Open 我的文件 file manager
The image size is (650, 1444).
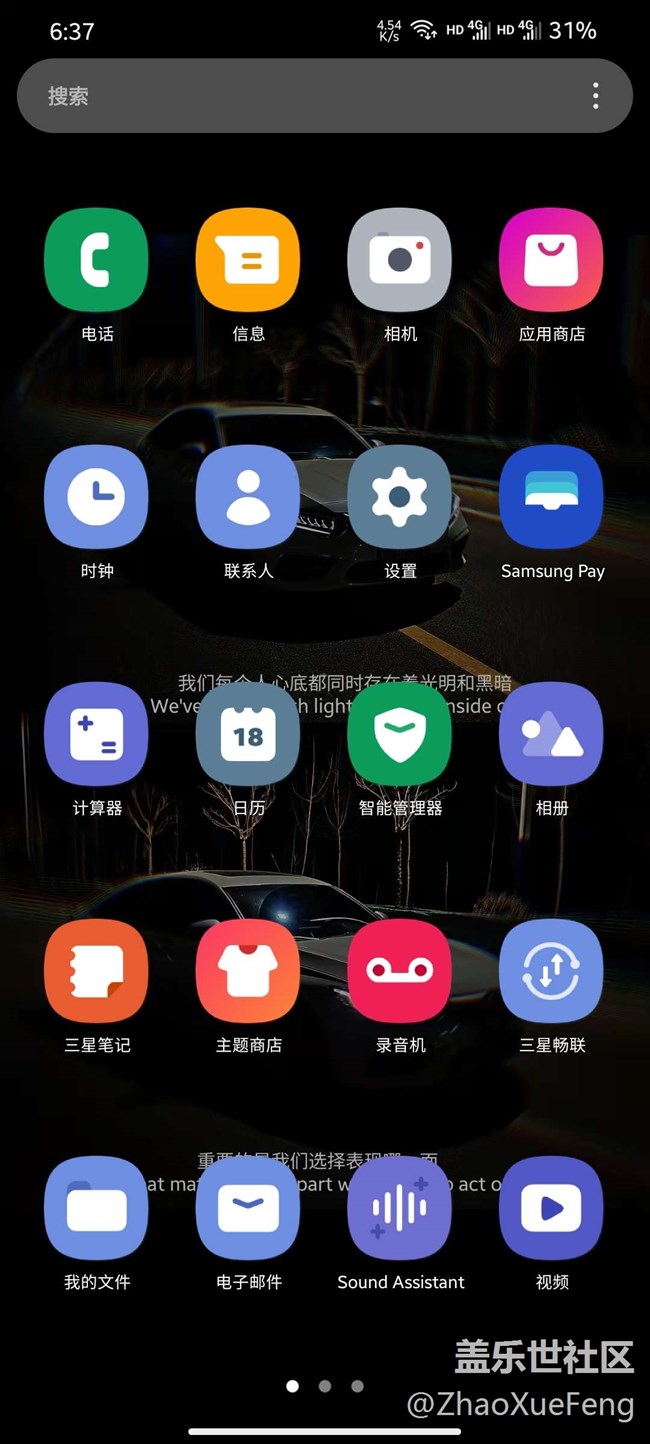96,1208
